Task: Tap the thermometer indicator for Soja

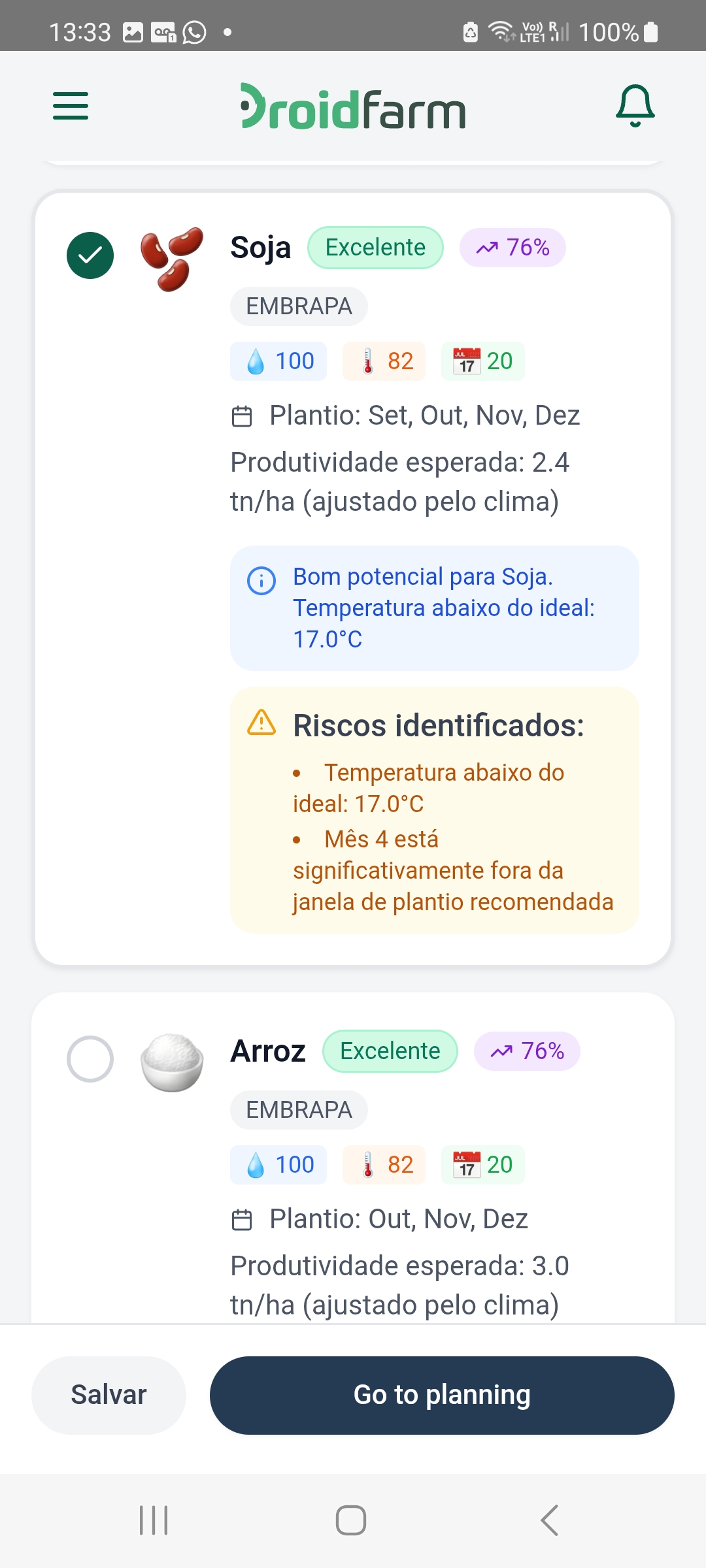Action: [383, 361]
